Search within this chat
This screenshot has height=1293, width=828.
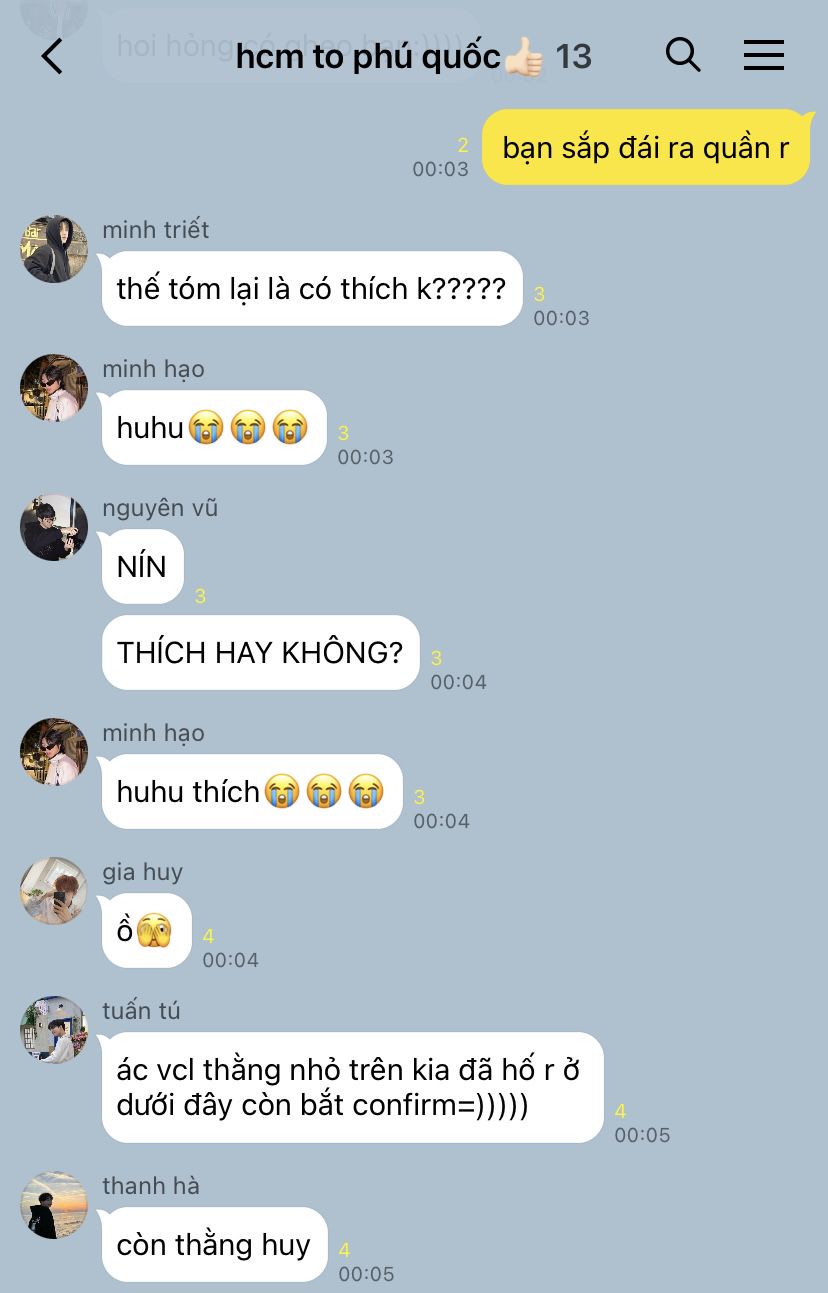click(x=683, y=55)
